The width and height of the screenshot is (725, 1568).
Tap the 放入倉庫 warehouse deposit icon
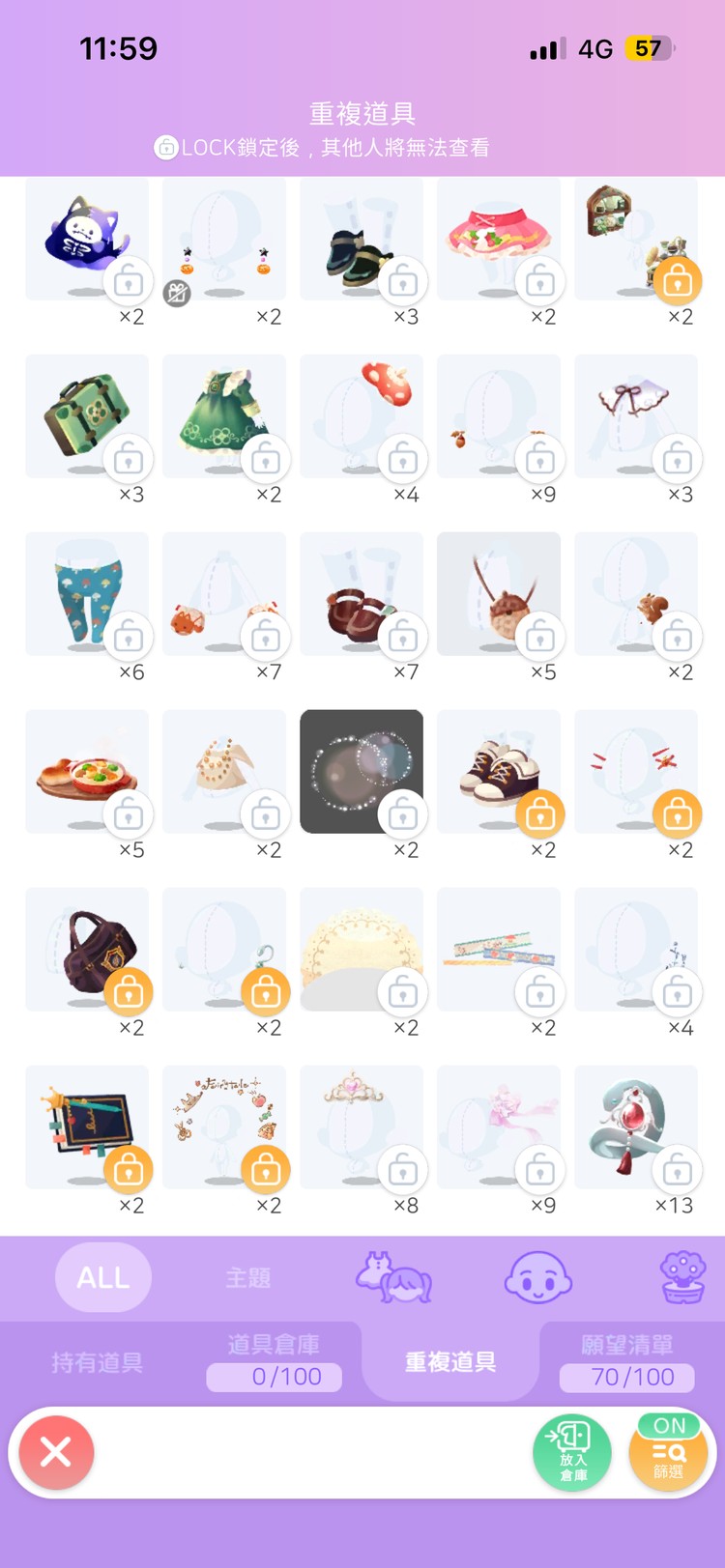[x=571, y=1451]
